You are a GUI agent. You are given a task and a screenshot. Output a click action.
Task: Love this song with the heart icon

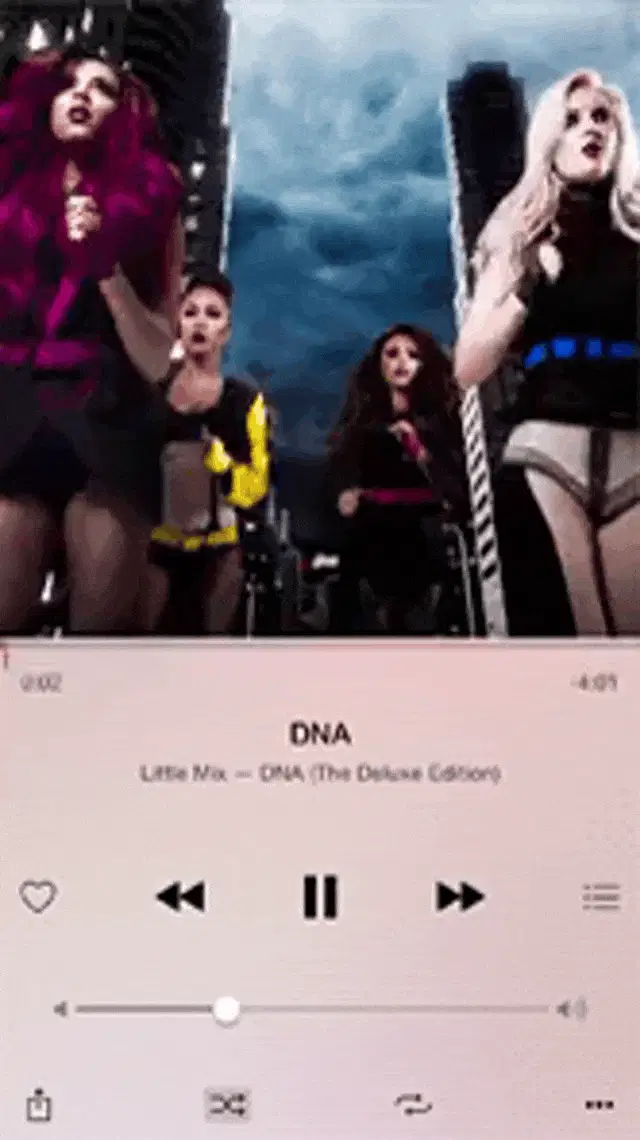tap(38, 897)
